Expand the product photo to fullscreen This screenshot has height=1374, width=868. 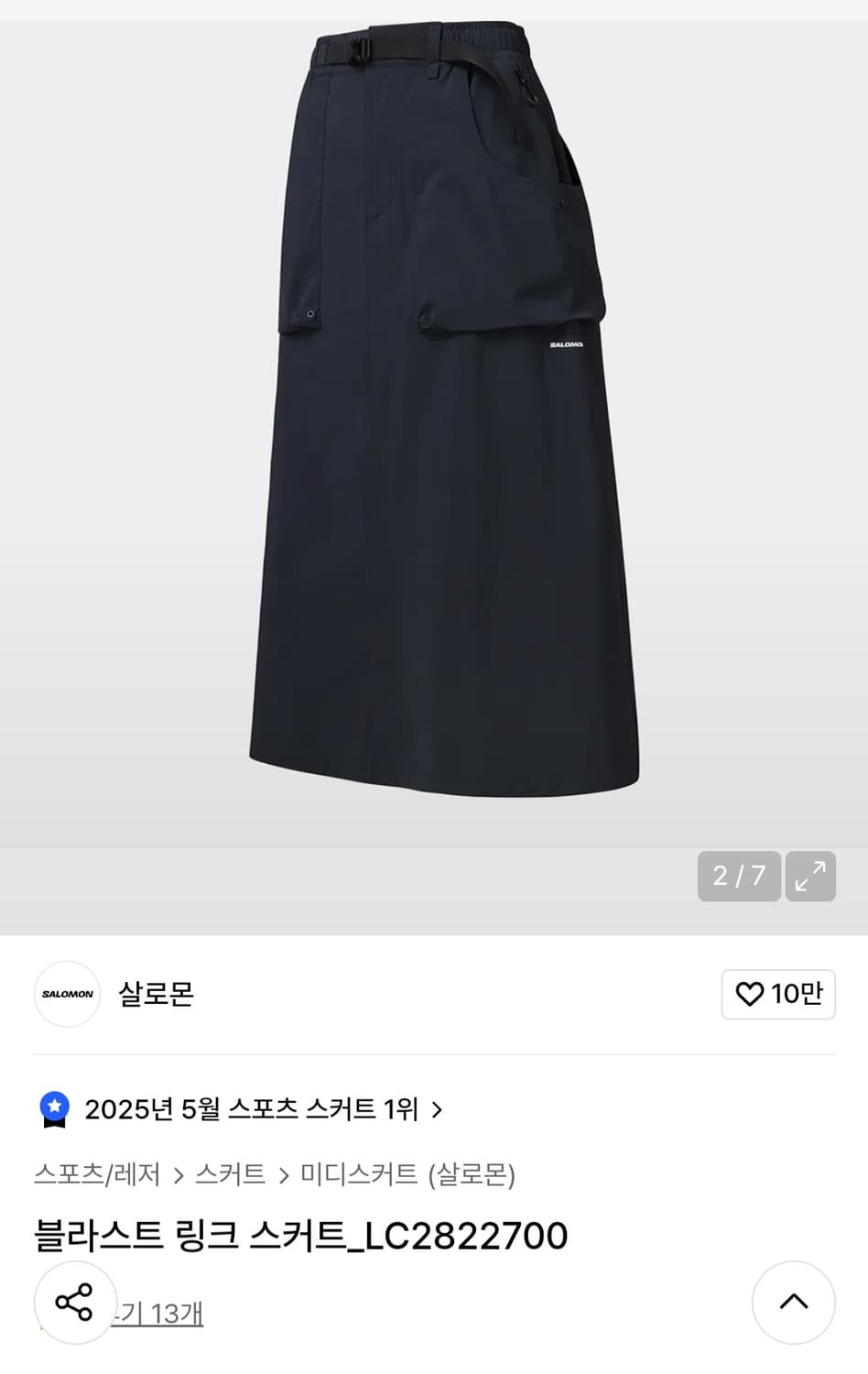click(809, 877)
